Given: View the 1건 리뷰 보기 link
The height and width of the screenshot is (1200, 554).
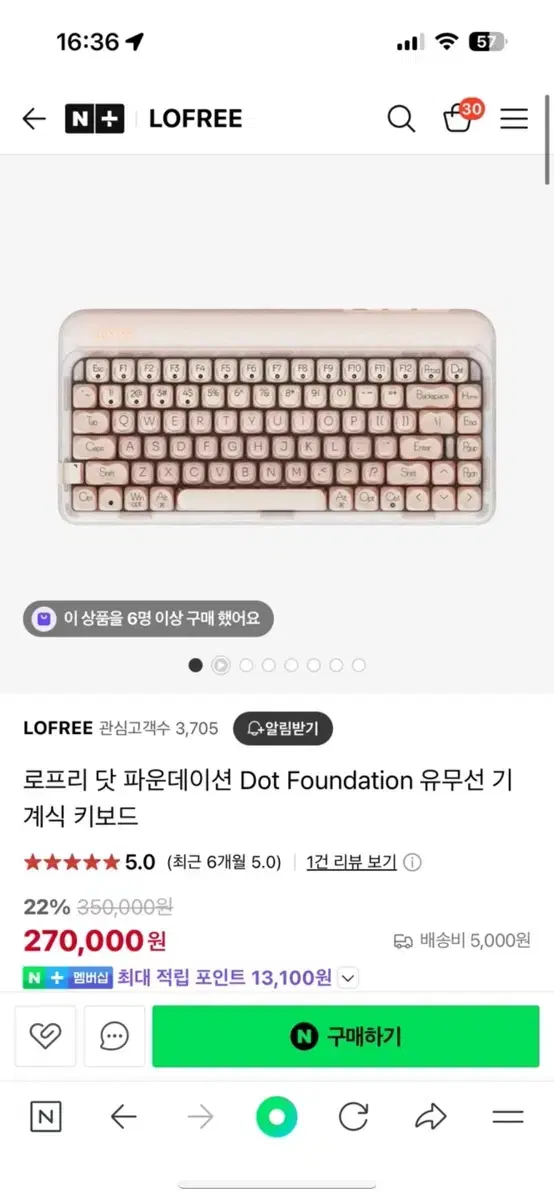Looking at the screenshot, I should 351,862.
